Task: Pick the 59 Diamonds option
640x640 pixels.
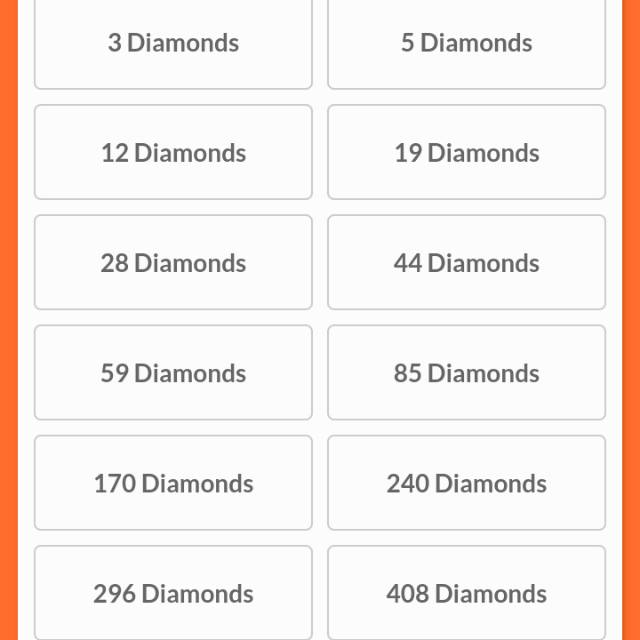Action: coord(173,373)
